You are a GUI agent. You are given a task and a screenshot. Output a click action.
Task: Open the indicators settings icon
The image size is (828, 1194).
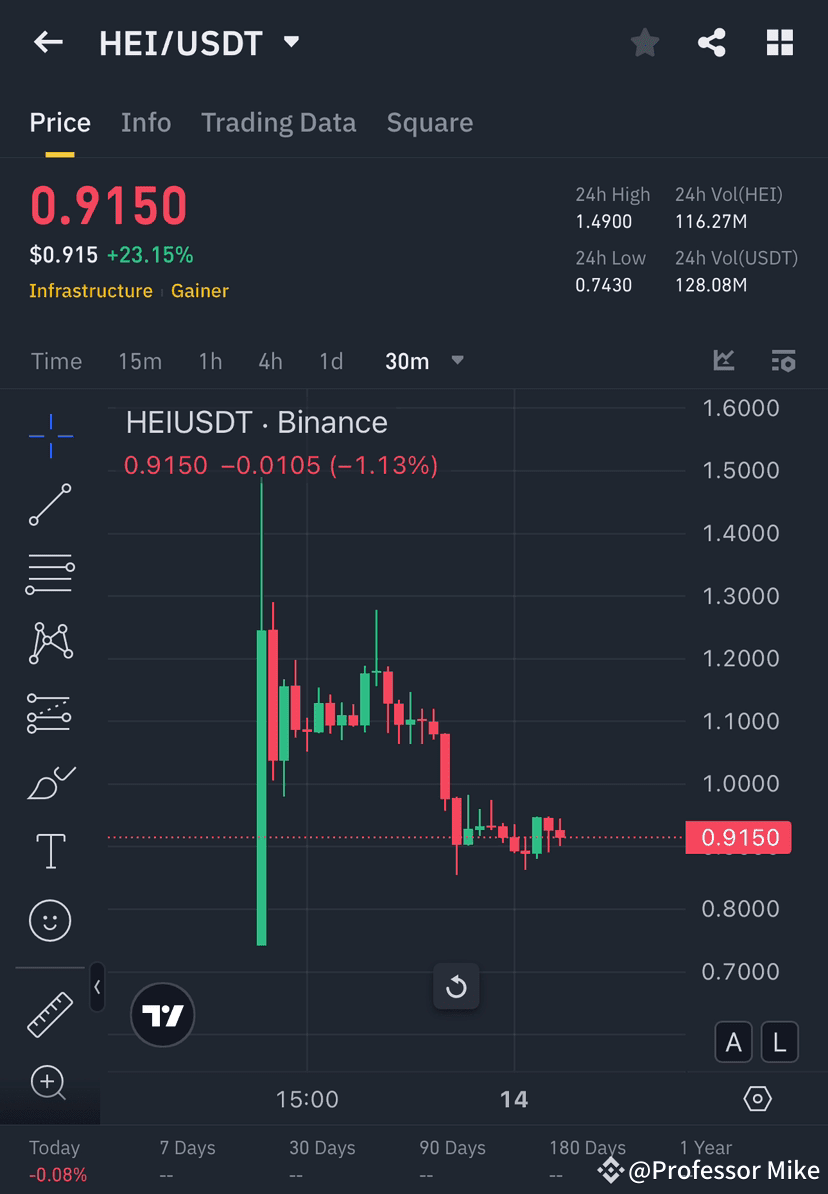tap(784, 361)
